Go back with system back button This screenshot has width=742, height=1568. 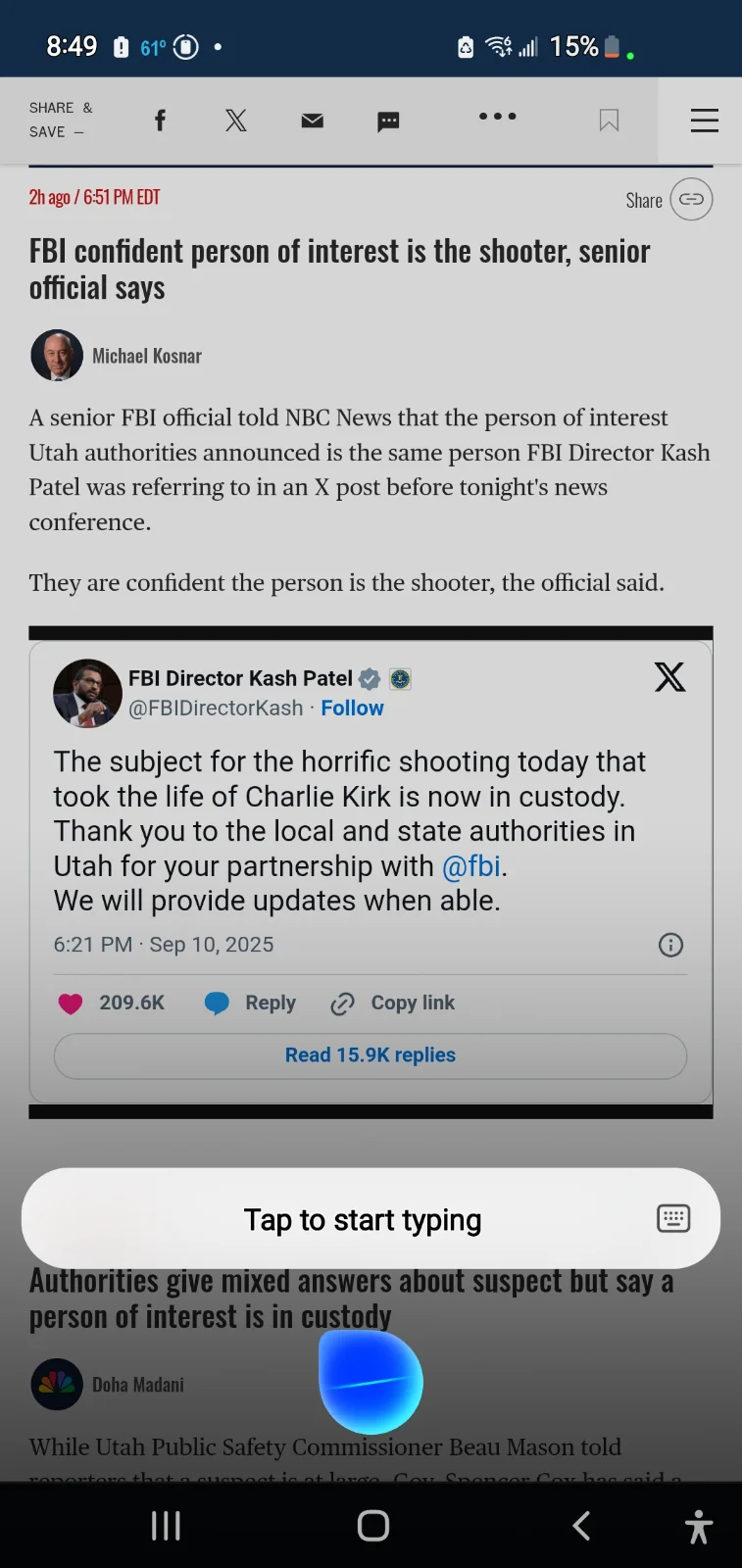coord(580,1525)
